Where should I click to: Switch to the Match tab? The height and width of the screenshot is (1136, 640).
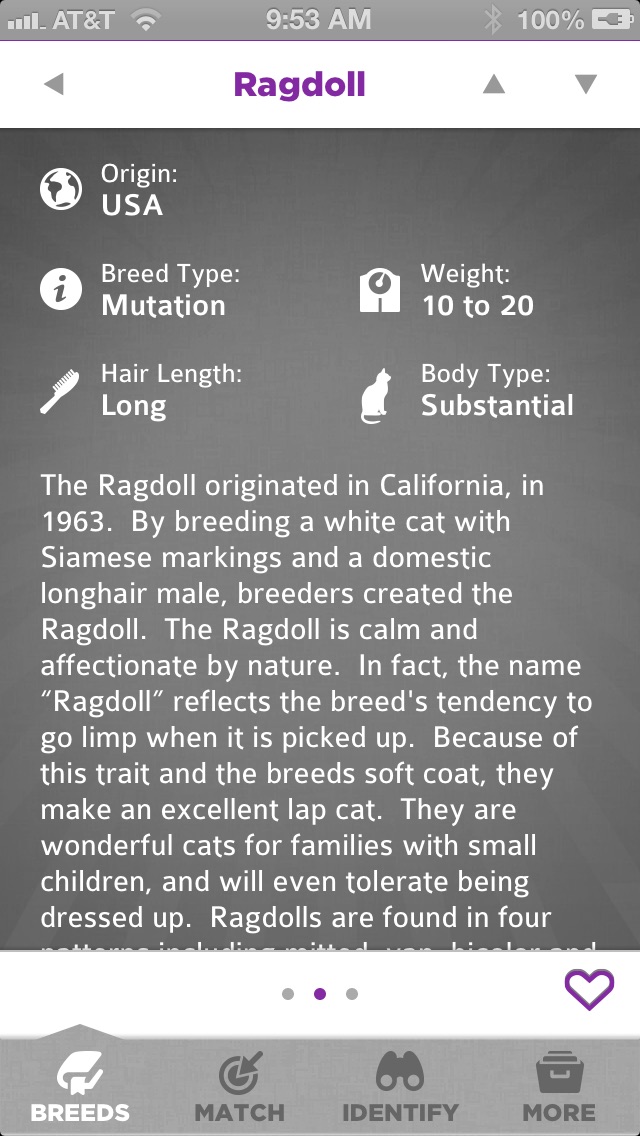(240, 1087)
